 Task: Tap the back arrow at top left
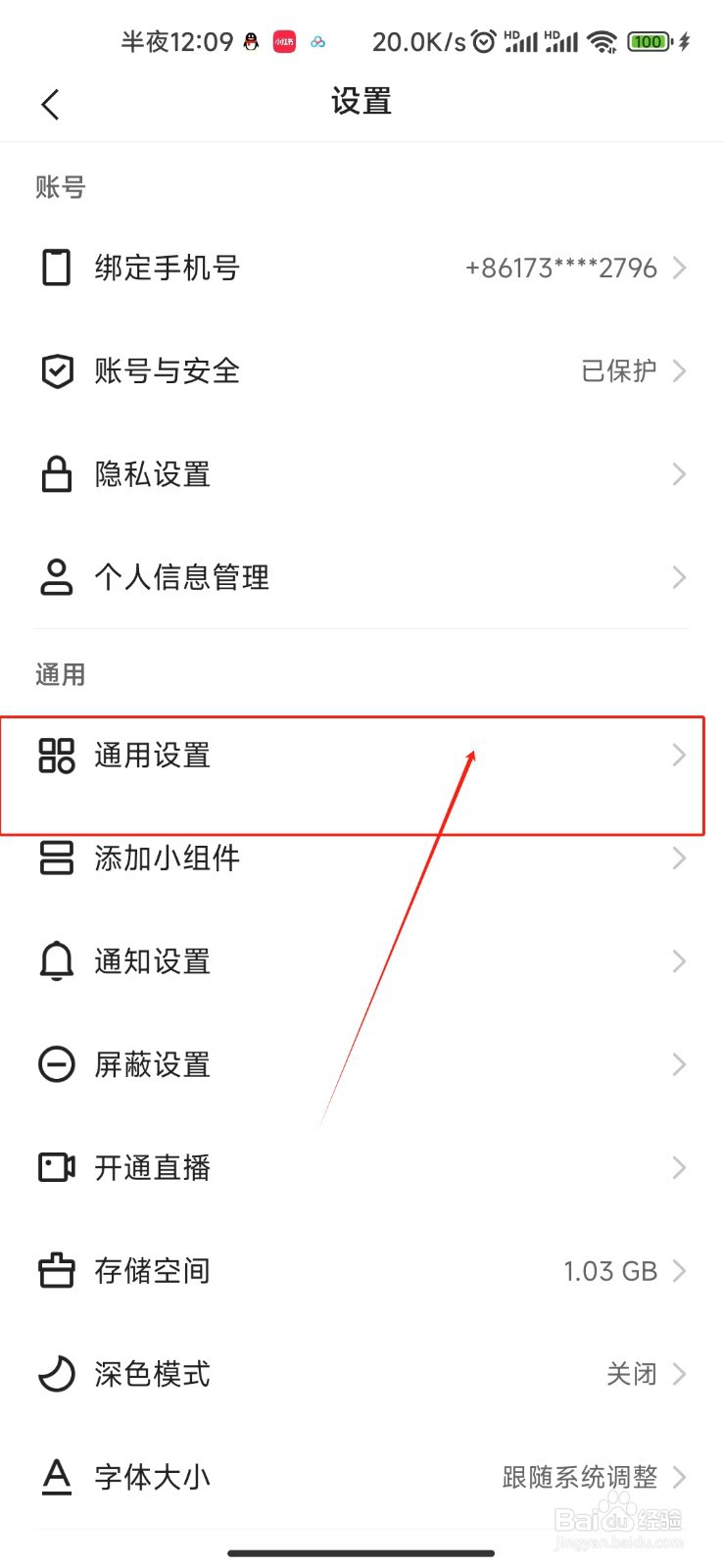(x=49, y=103)
